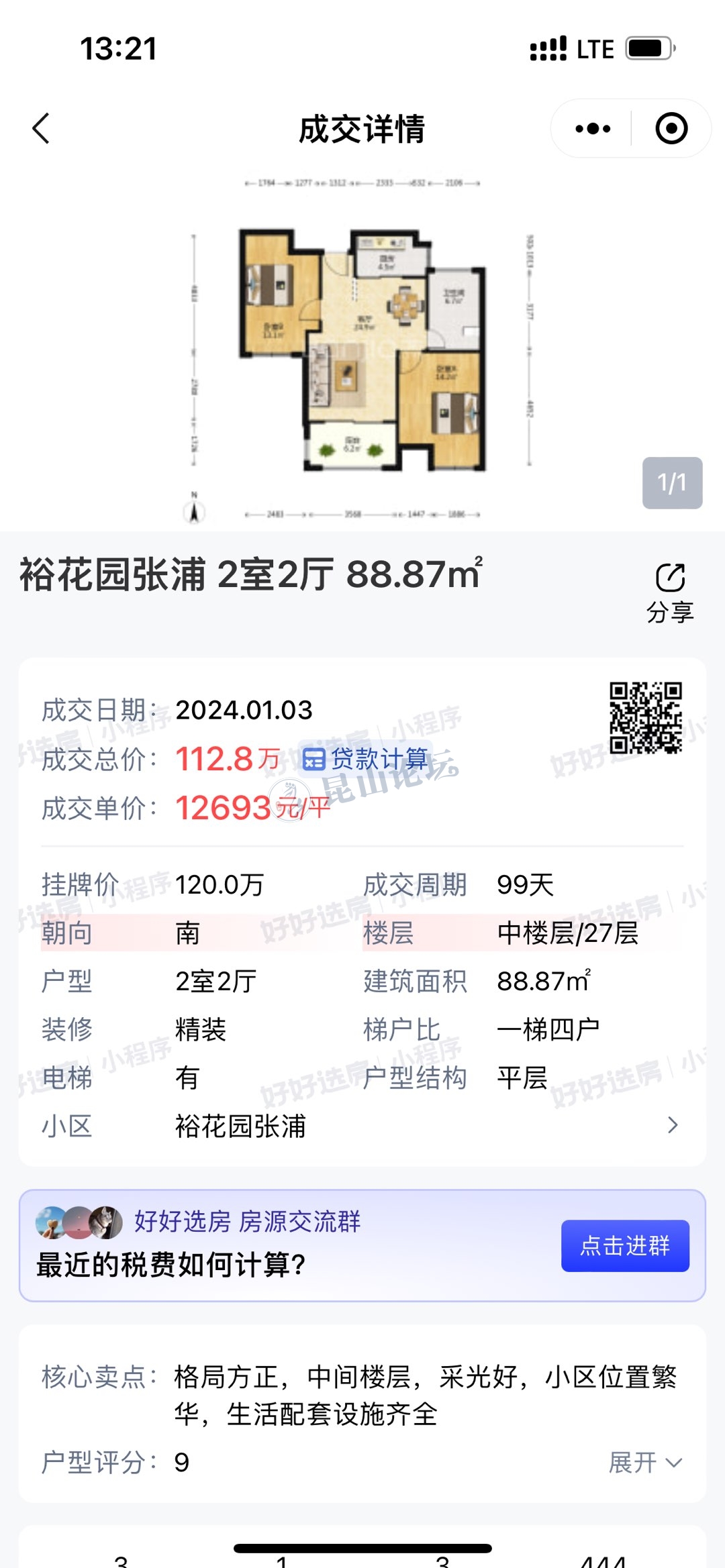Viewport: 725px width, 1568px height.
Task: Open the 裕花园张浦 community row
Action: point(362,1125)
